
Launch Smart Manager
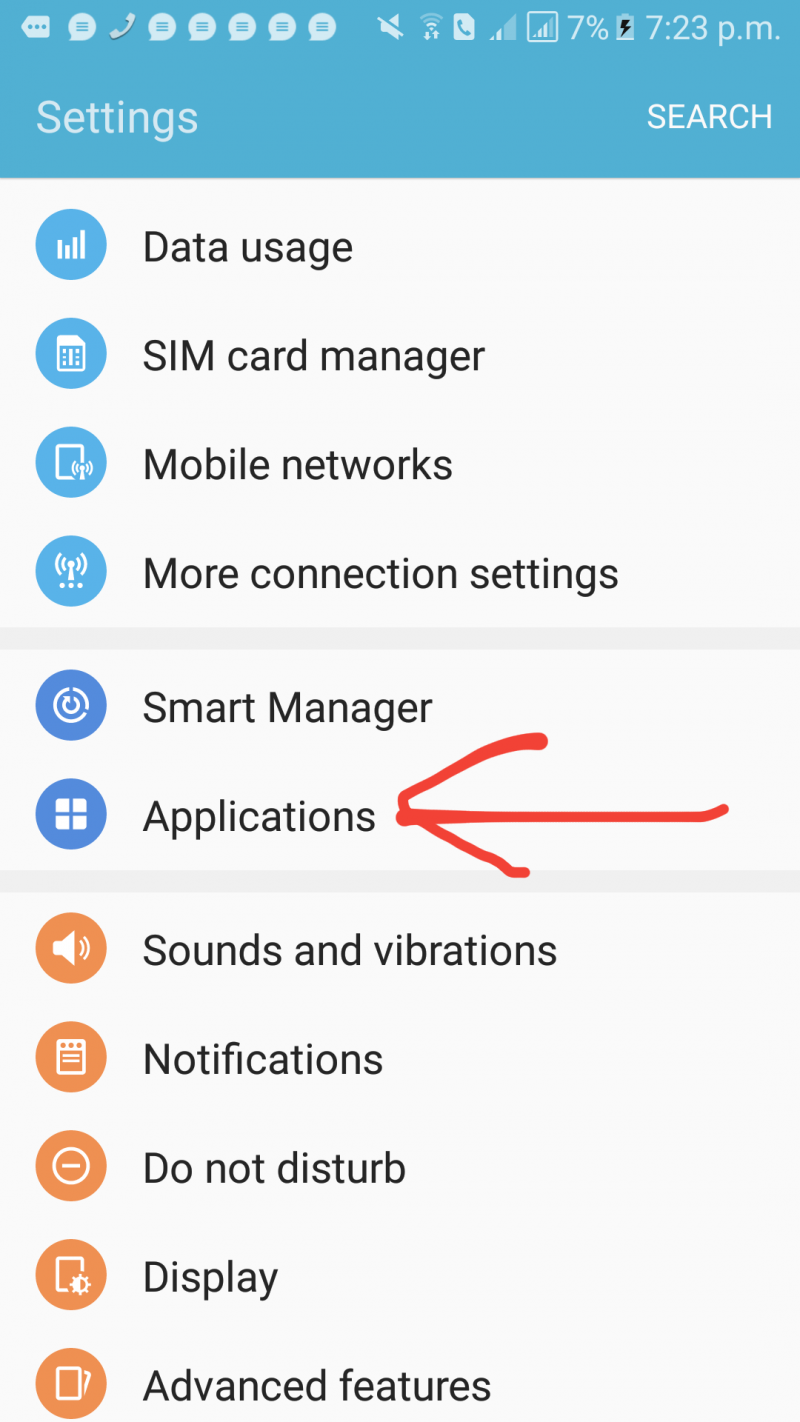[x=287, y=708]
